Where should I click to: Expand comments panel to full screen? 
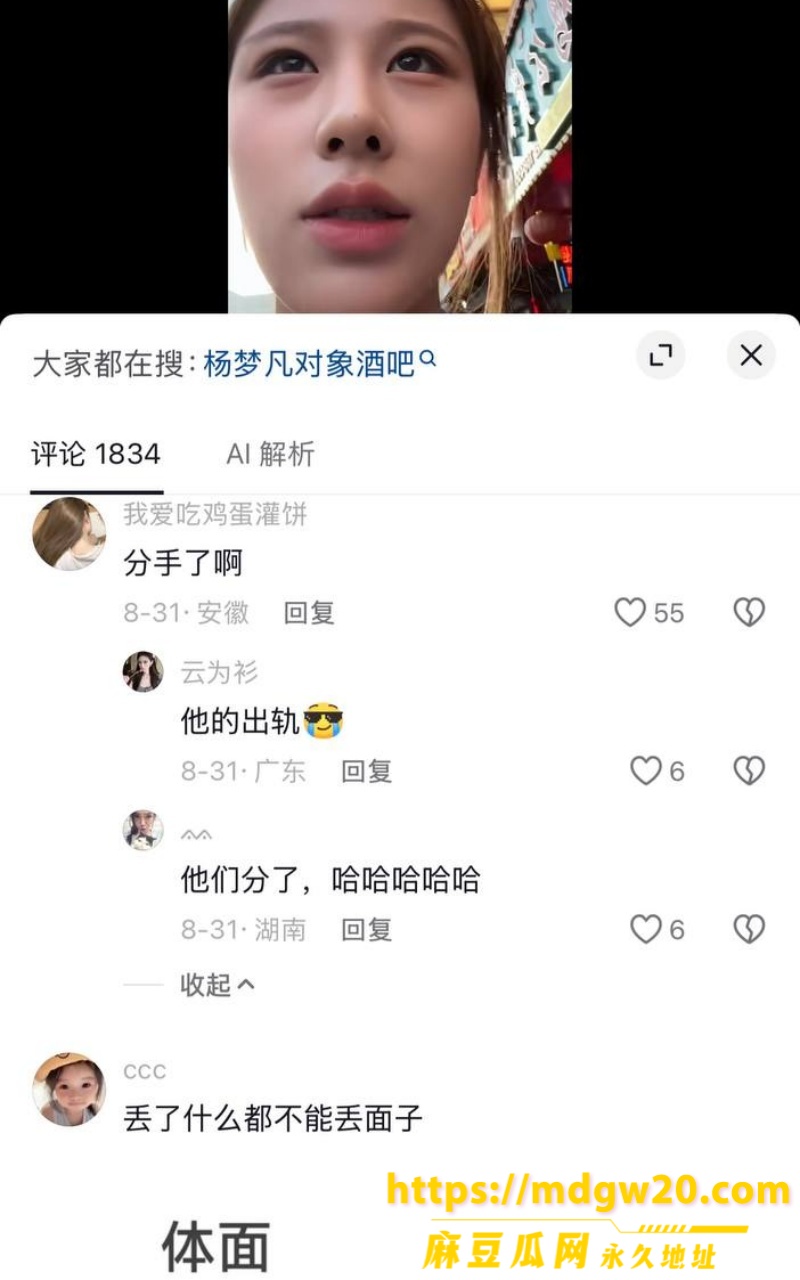(661, 355)
